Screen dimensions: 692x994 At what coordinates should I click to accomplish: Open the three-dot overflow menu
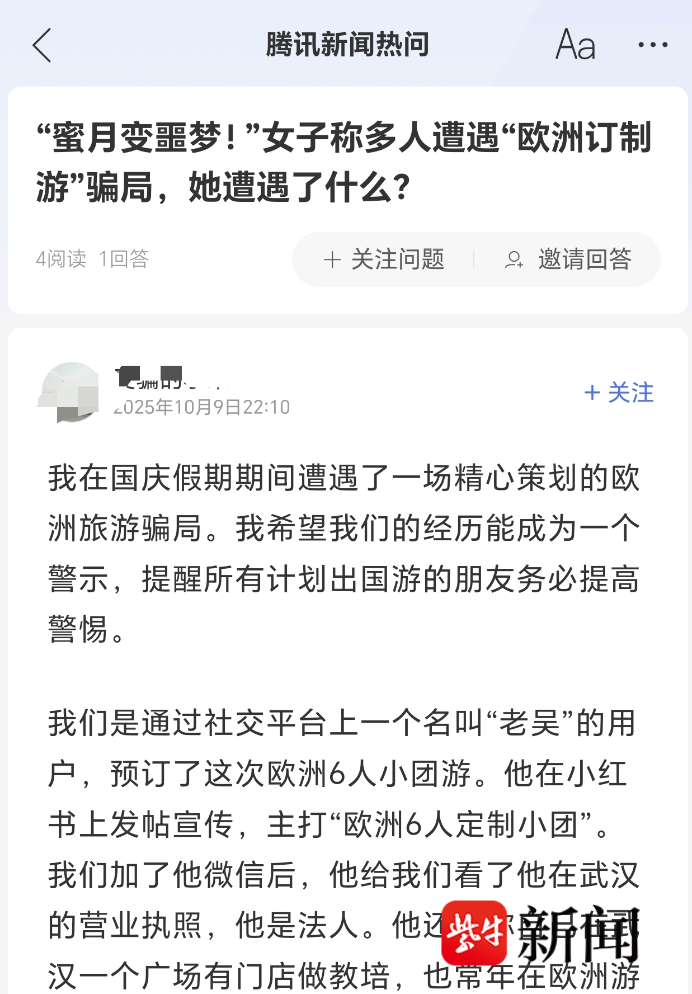coord(652,45)
